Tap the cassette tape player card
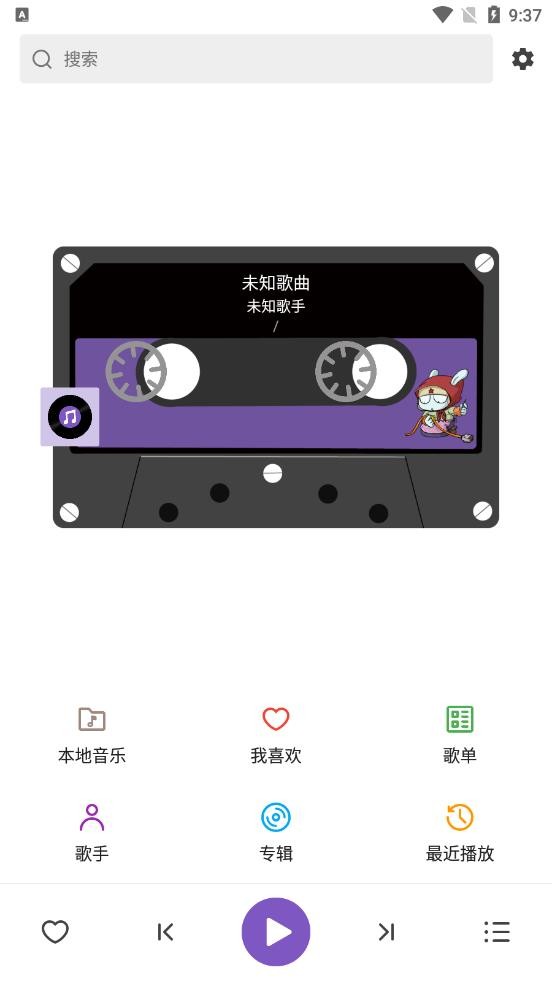The image size is (552, 981). 276,387
